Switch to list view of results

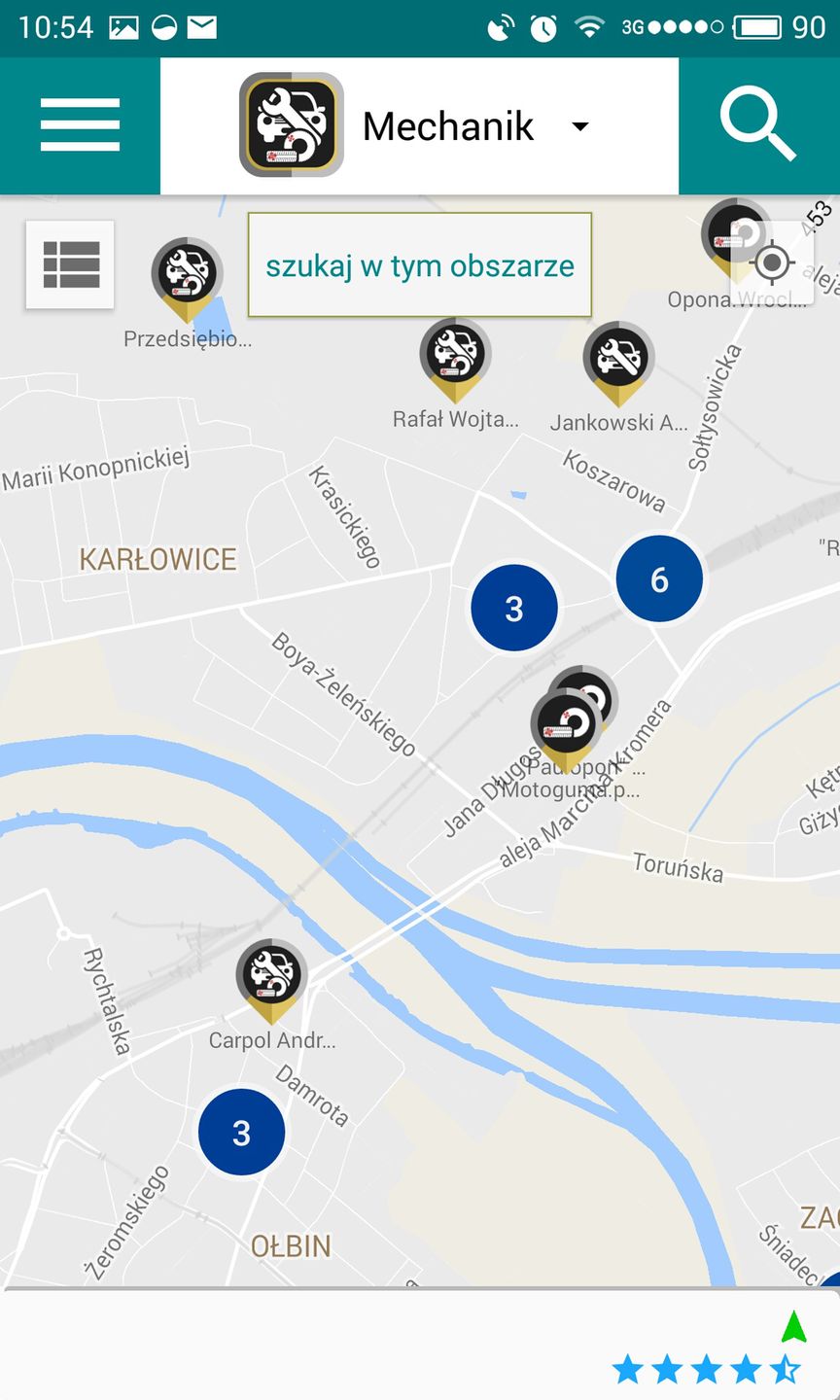[x=71, y=264]
